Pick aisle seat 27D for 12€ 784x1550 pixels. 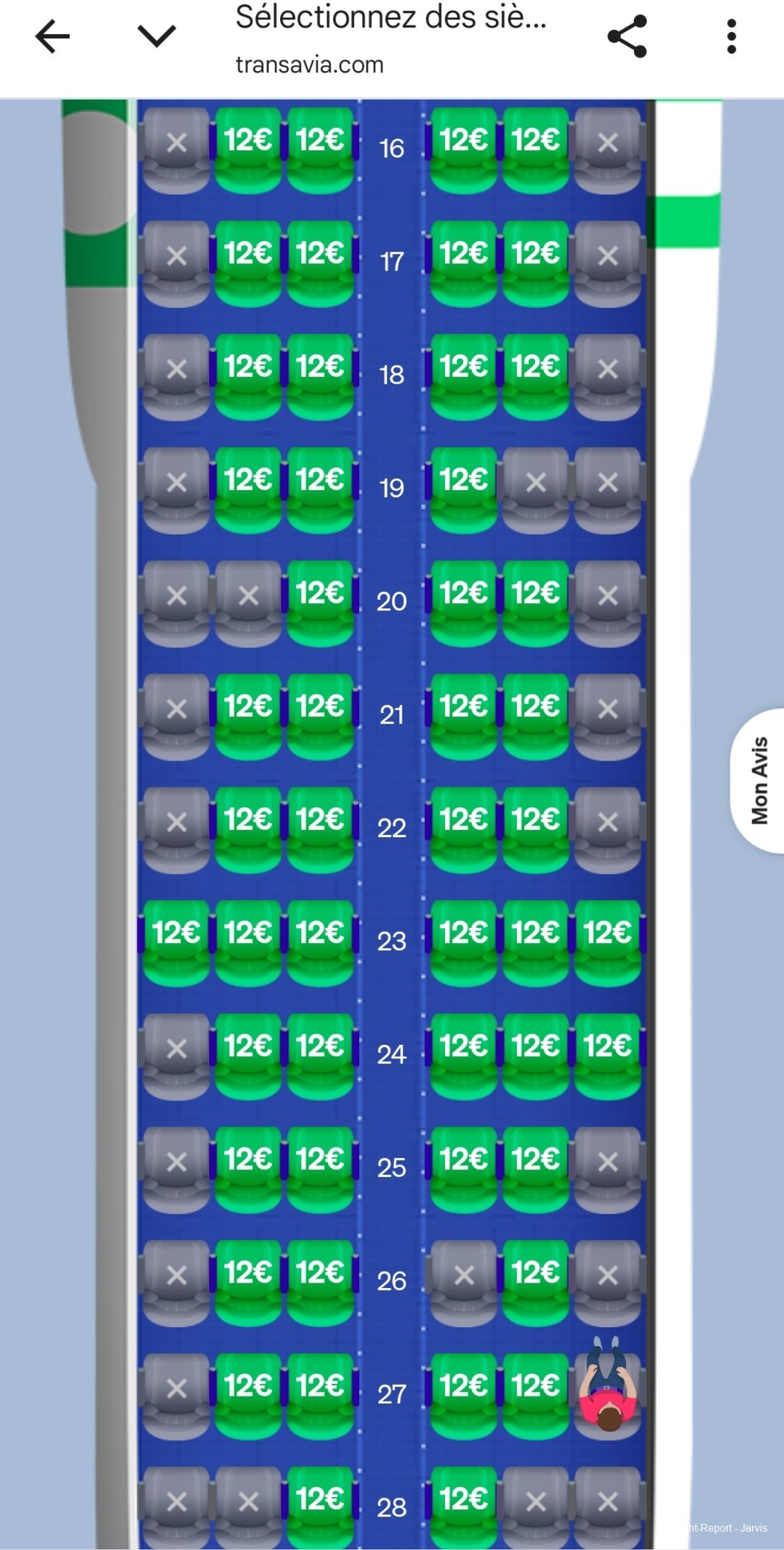tap(463, 1394)
